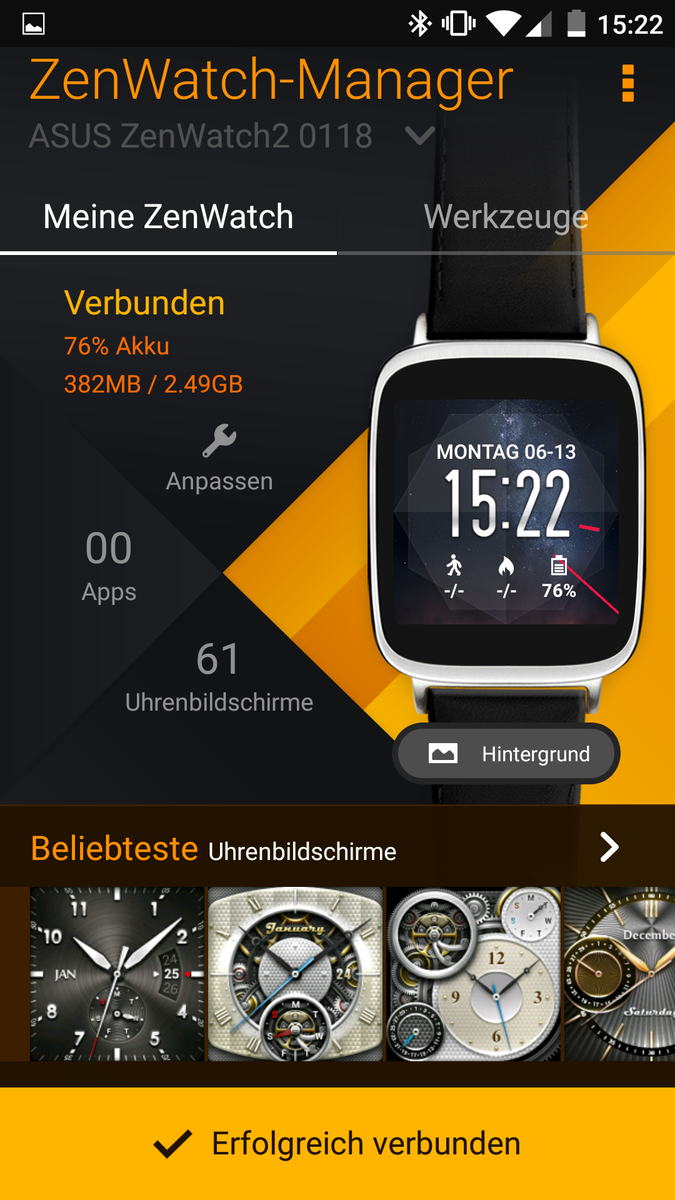The width and height of the screenshot is (675, 1200).
Task: Open the three-dot overflow menu
Action: click(628, 84)
